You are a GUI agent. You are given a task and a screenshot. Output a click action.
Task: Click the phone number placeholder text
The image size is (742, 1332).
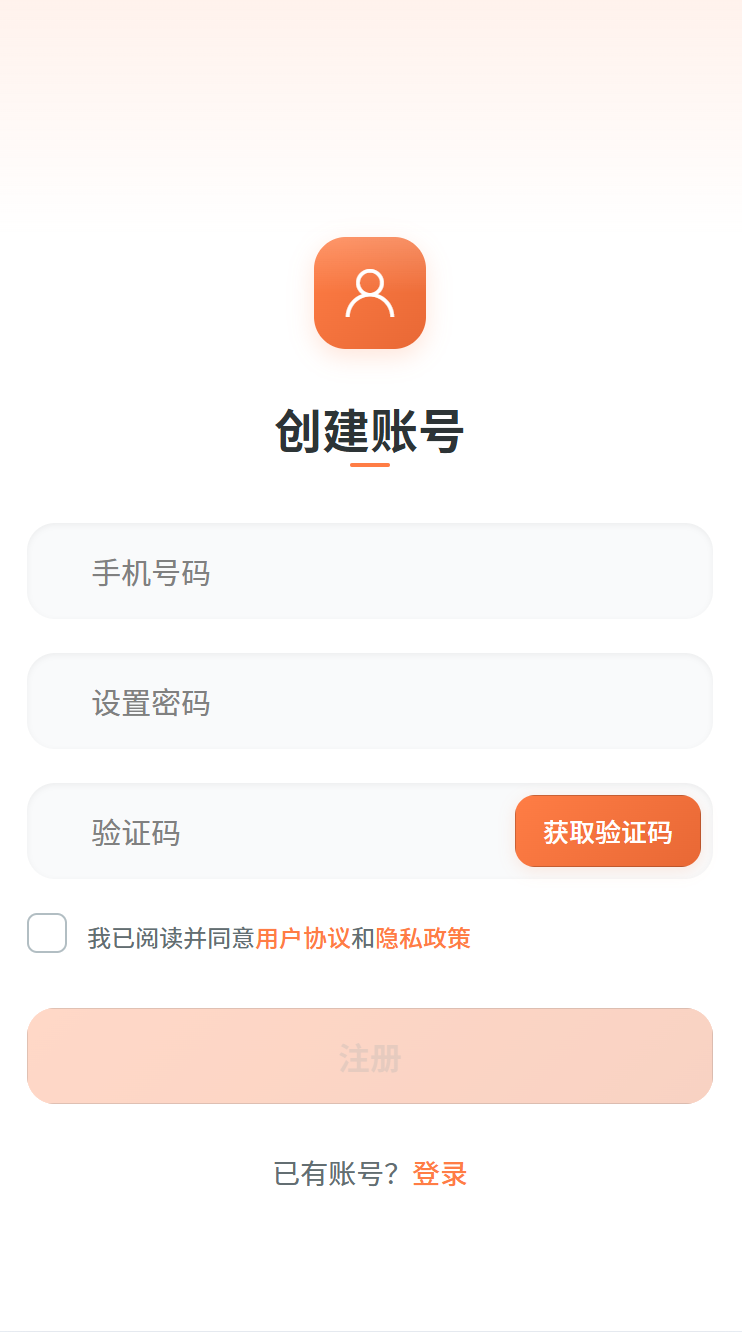click(150, 571)
